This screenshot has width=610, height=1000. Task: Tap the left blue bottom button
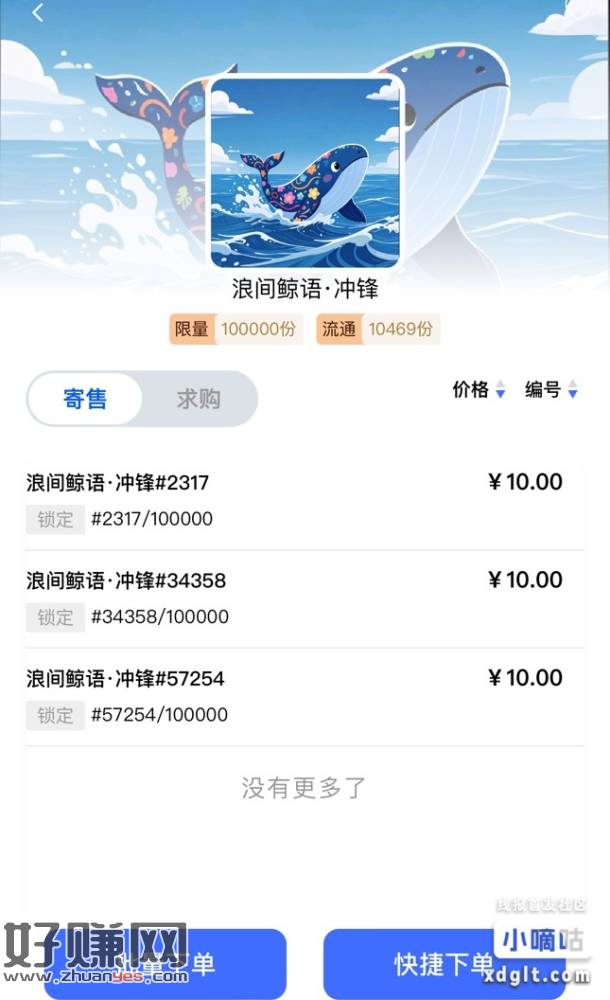[x=165, y=963]
